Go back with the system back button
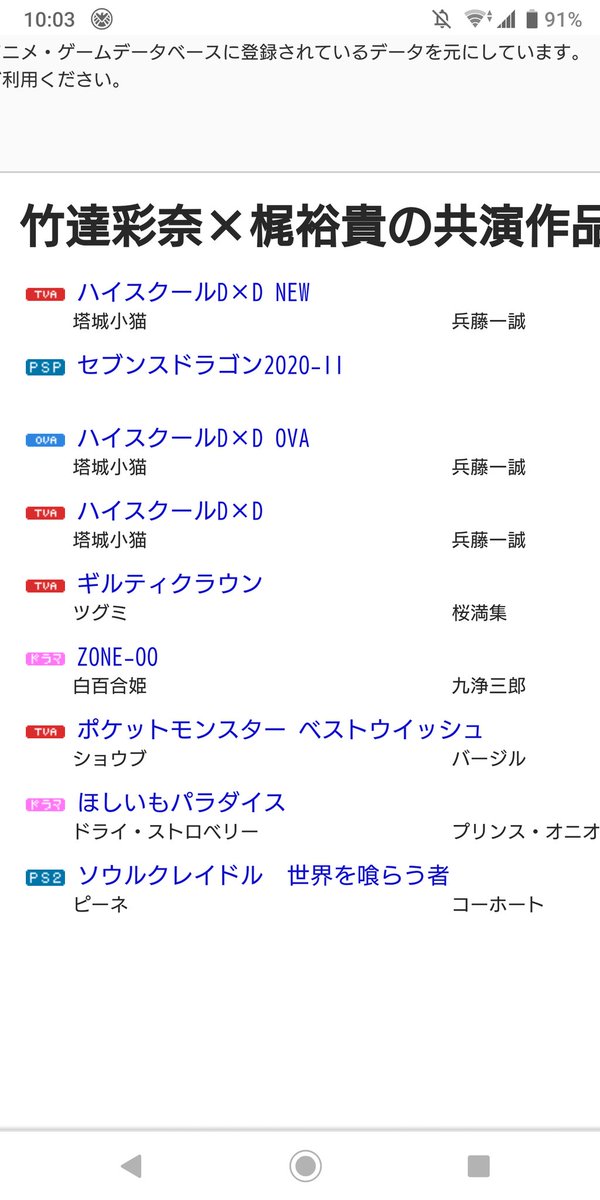 [x=130, y=1165]
